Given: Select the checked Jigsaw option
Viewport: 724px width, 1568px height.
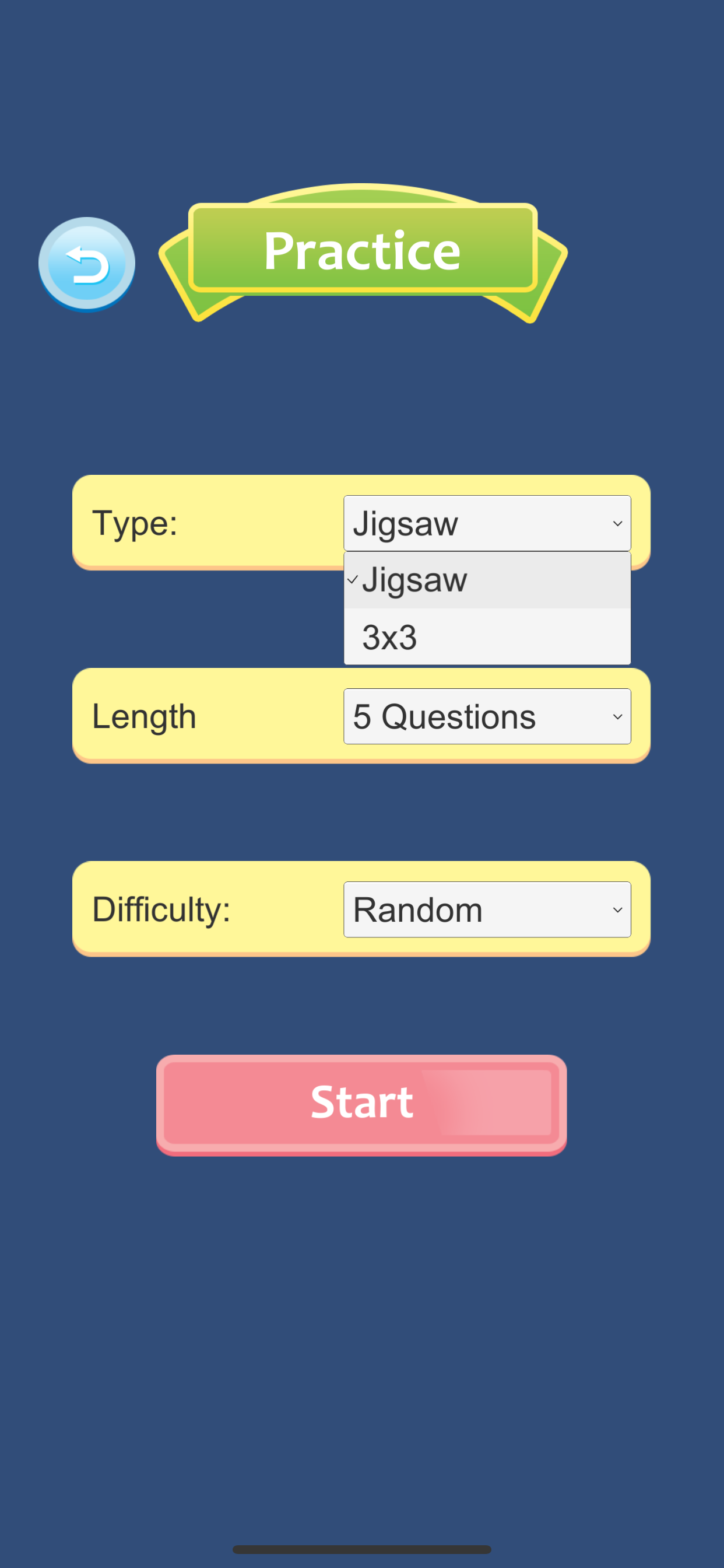Looking at the screenshot, I should tap(487, 580).
